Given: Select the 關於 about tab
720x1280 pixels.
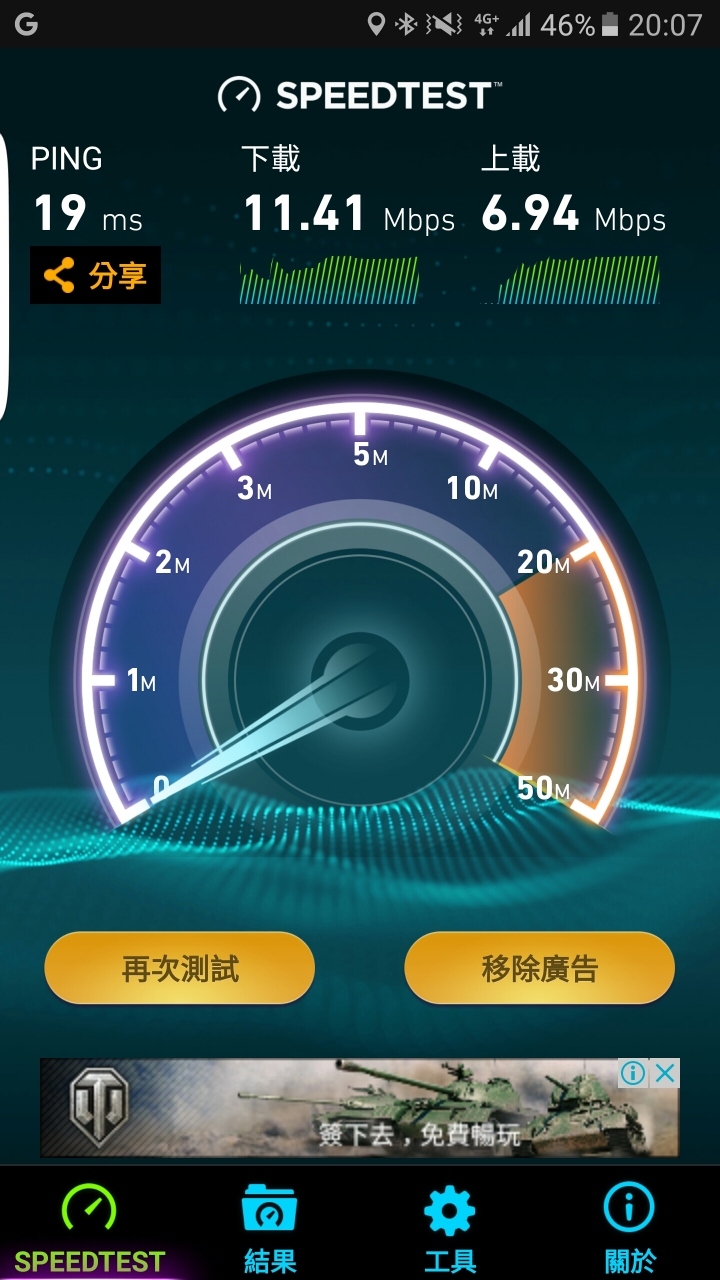Looking at the screenshot, I should tap(629, 1226).
